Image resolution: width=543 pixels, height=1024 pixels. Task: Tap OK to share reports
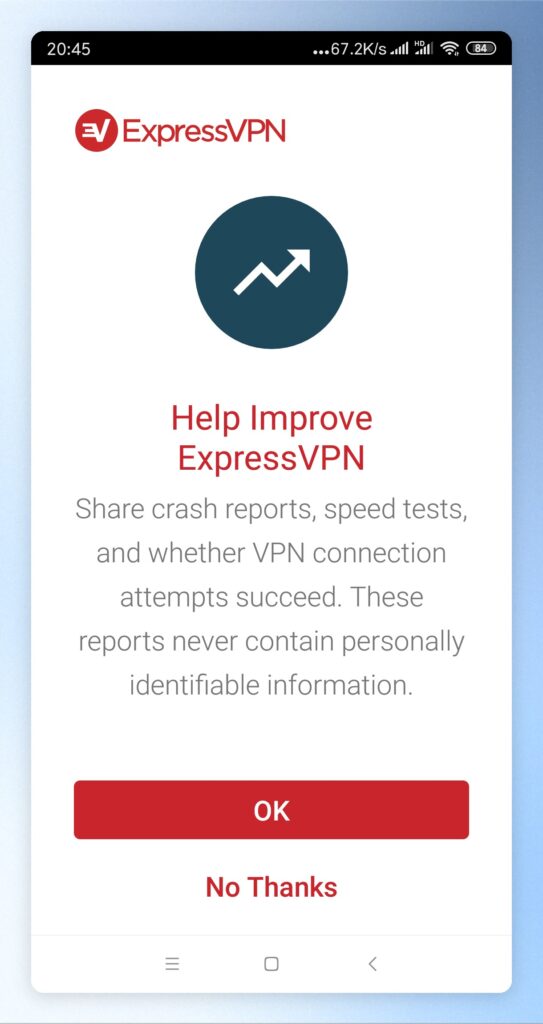(271, 809)
